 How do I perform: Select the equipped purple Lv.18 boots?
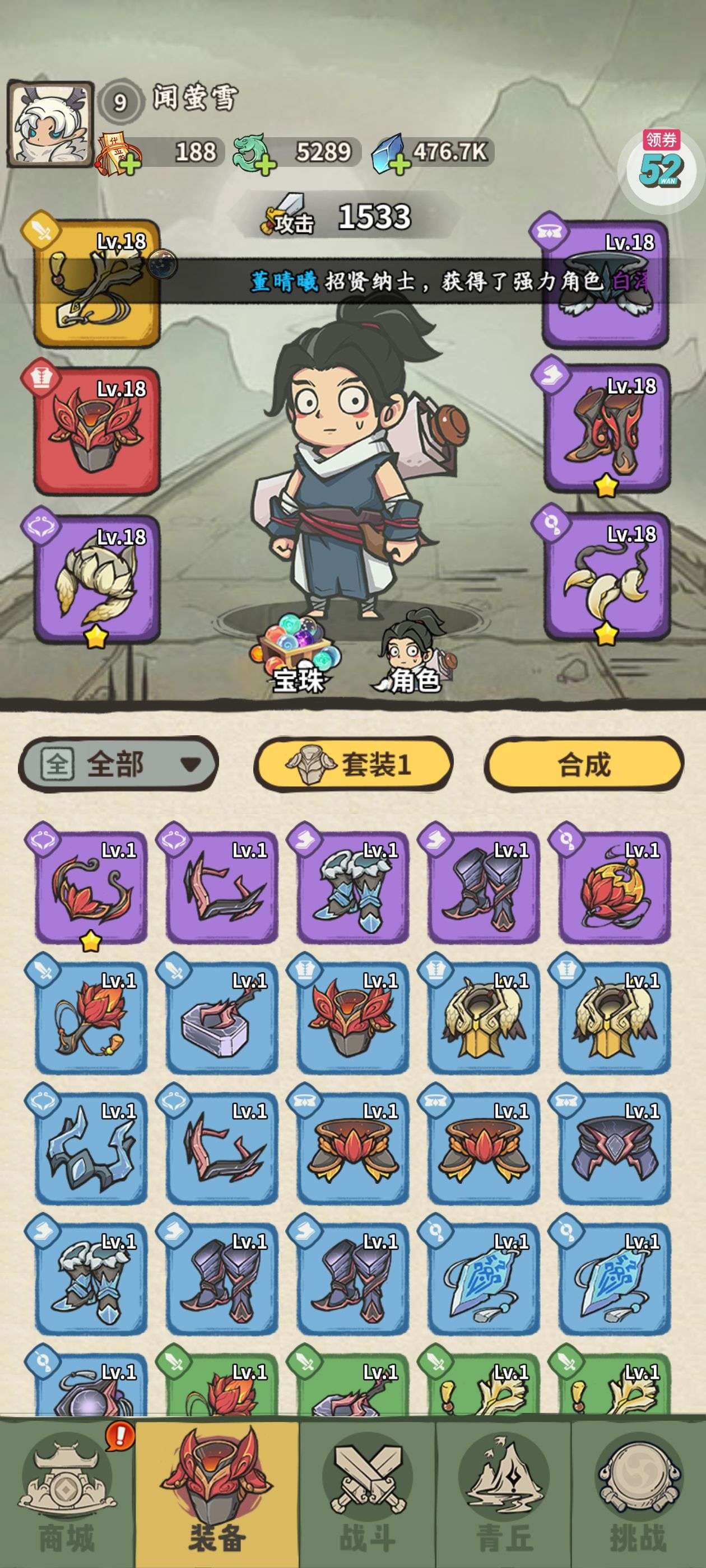tap(607, 429)
